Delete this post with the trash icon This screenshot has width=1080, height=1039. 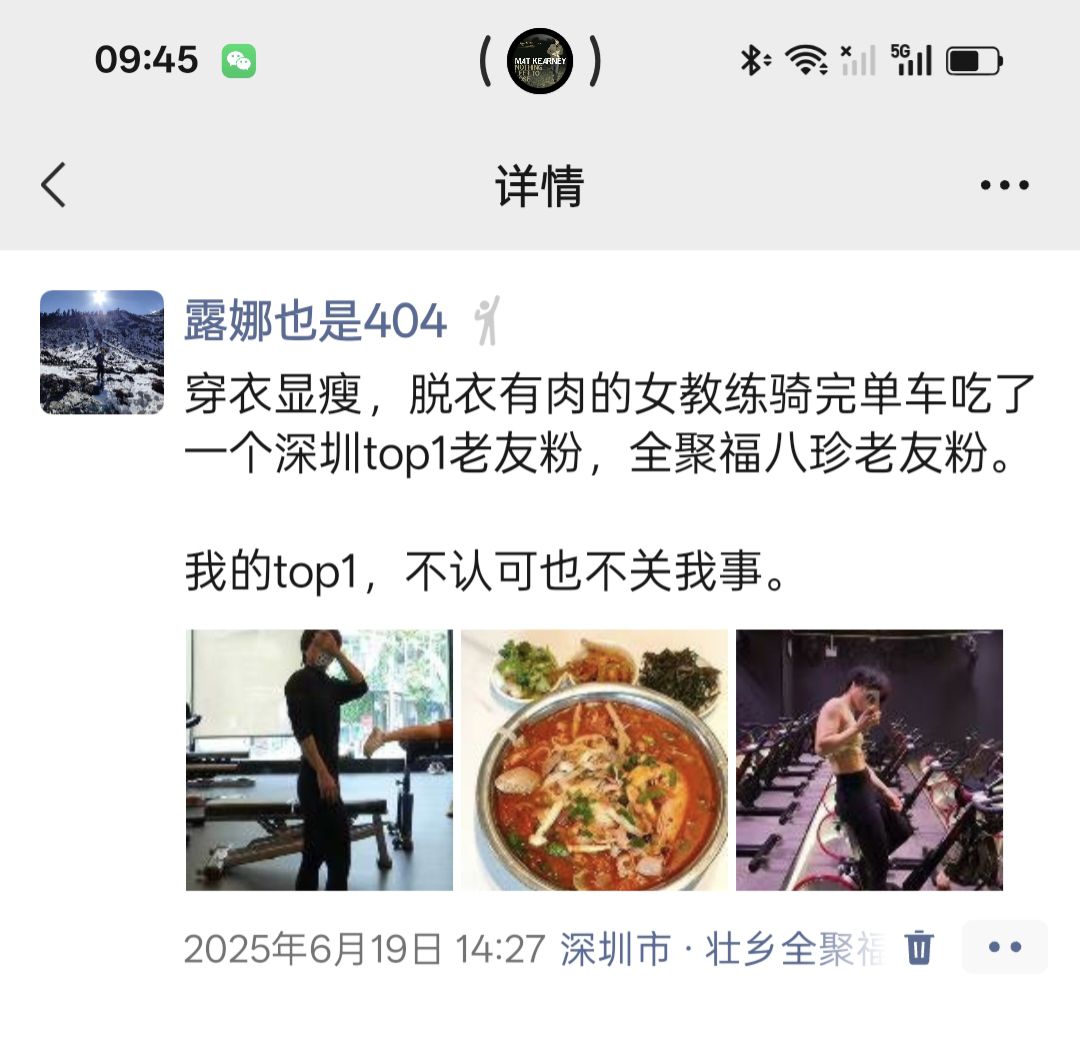pos(919,947)
